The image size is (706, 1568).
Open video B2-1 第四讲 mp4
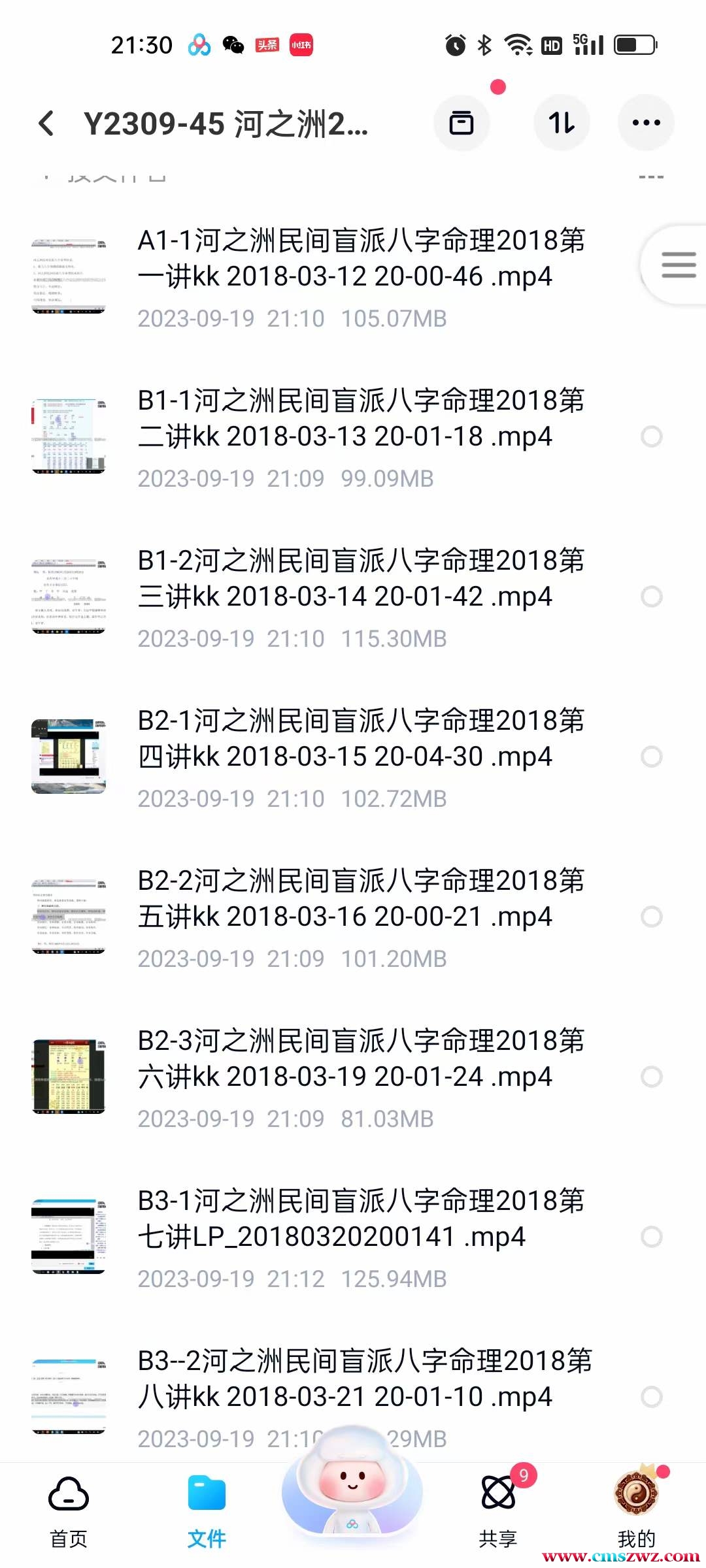[361, 739]
